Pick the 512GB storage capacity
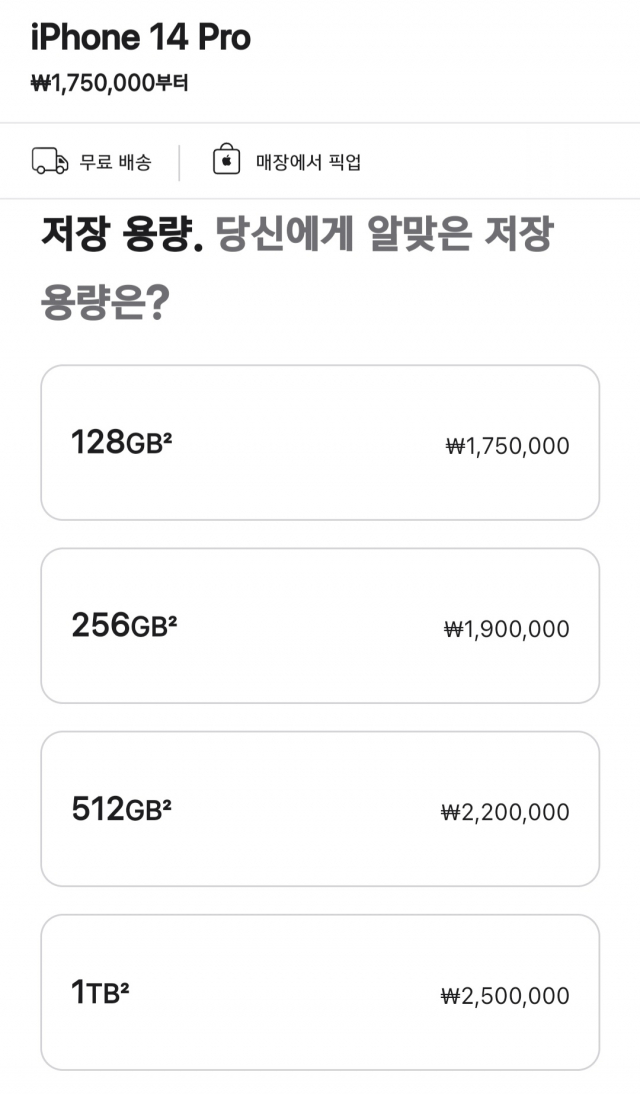The image size is (640, 1094). 320,809
